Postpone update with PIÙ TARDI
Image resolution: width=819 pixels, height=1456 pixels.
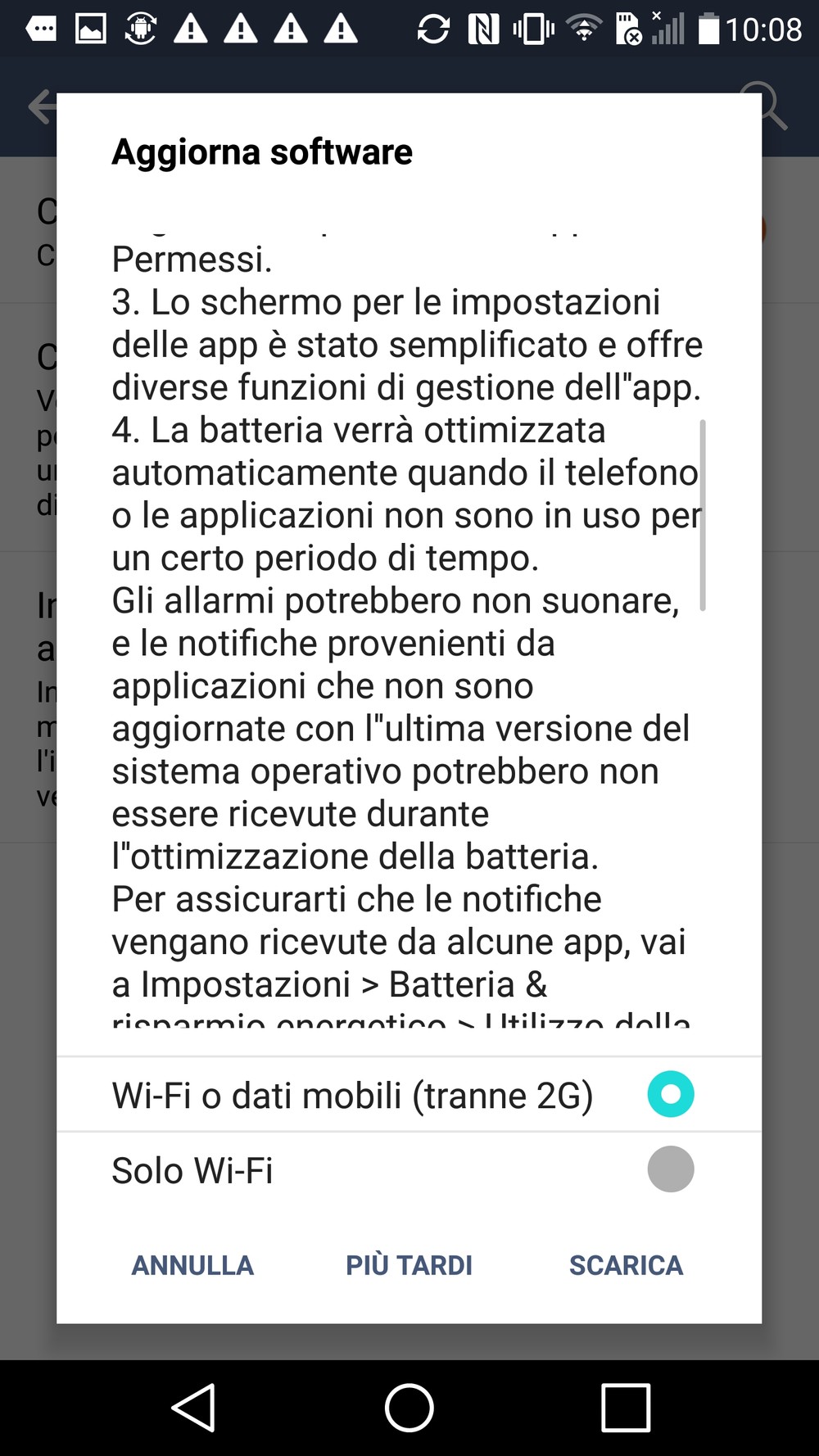(x=409, y=1265)
